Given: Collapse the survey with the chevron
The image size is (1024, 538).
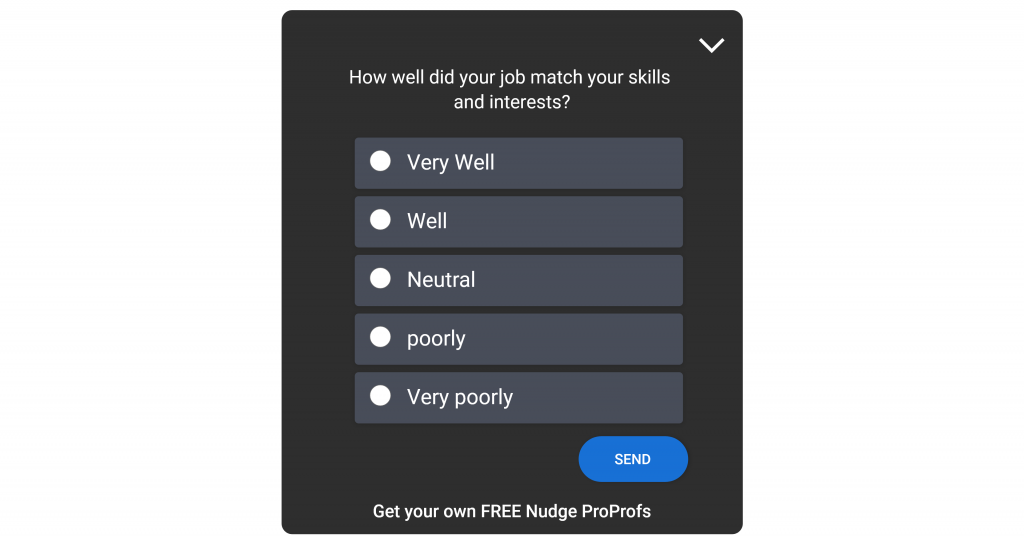Looking at the screenshot, I should 711,45.
